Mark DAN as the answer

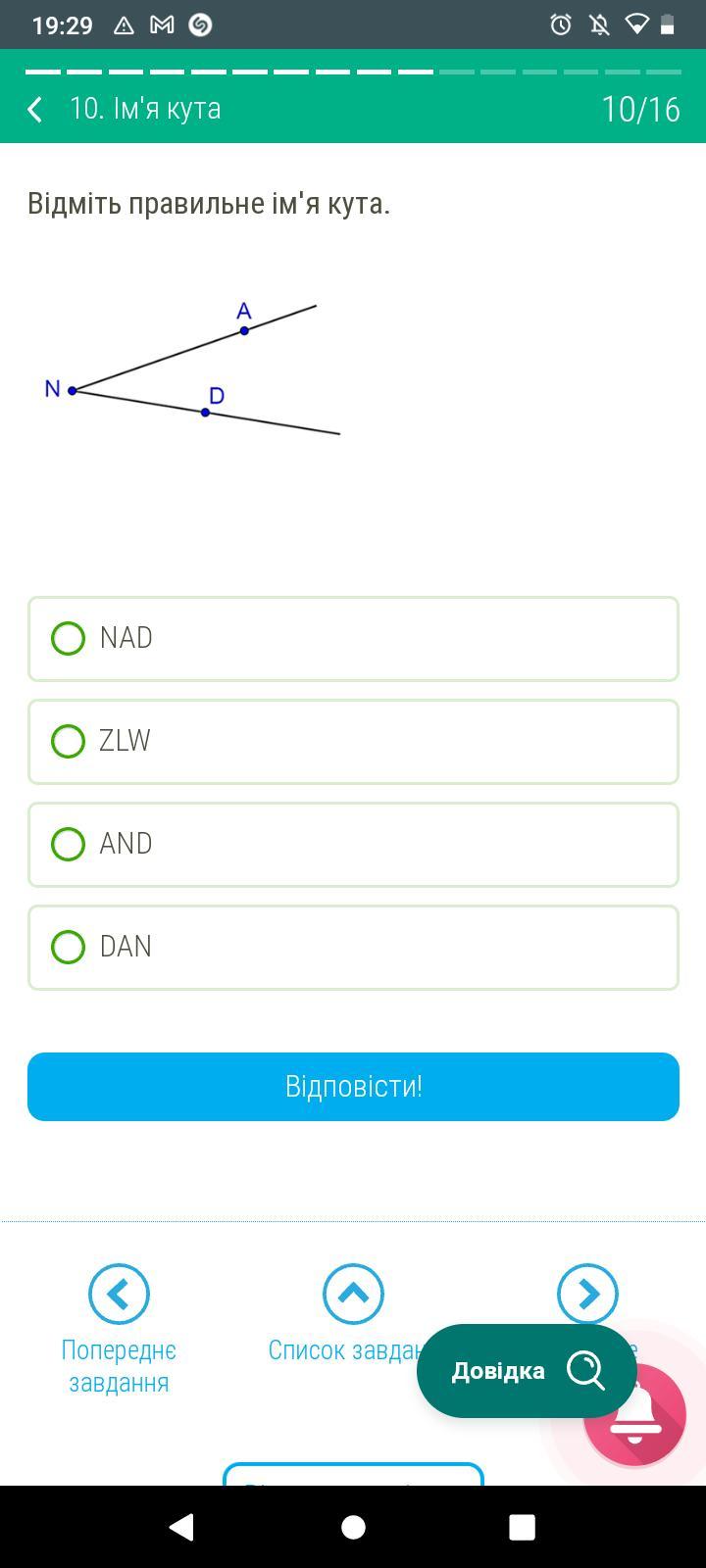coord(353,948)
